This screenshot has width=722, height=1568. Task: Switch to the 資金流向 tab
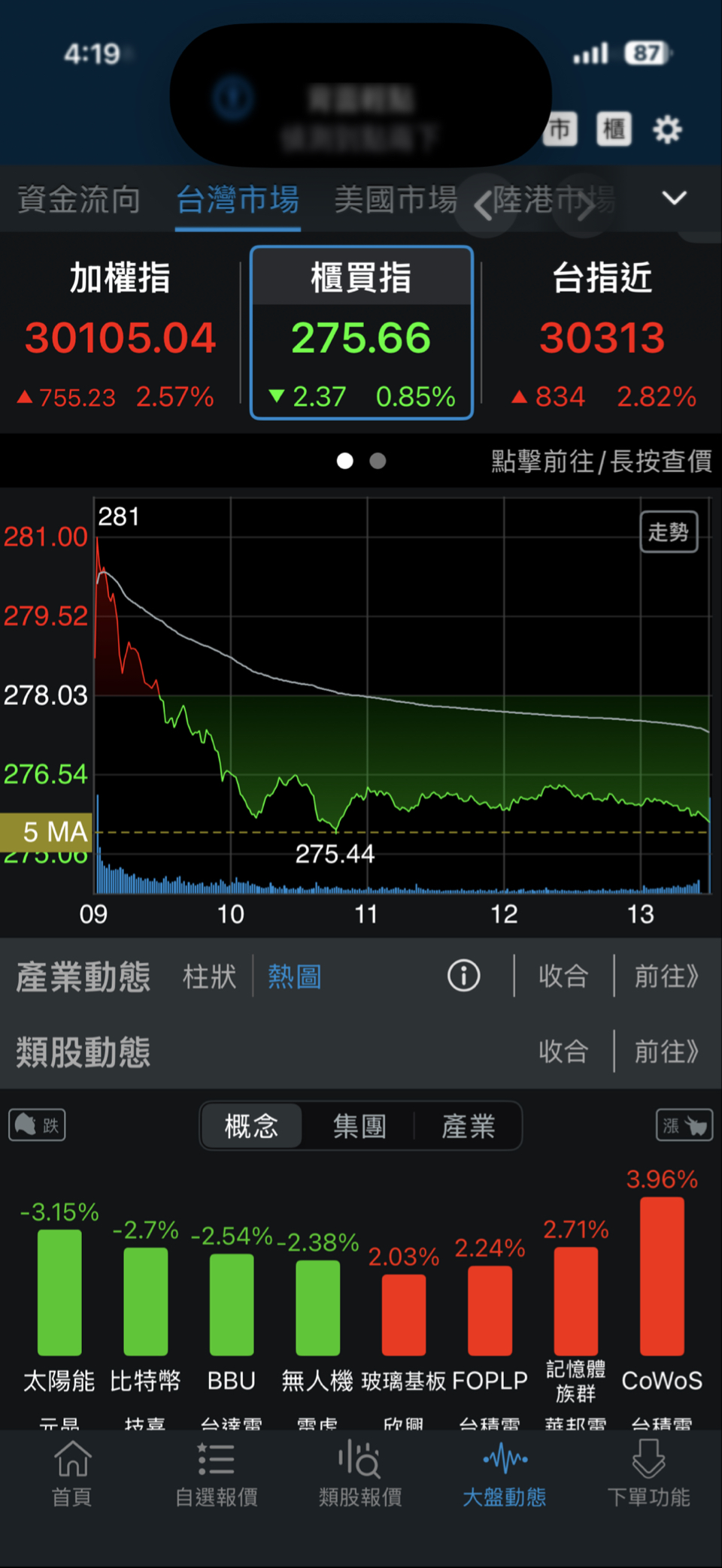[x=79, y=200]
